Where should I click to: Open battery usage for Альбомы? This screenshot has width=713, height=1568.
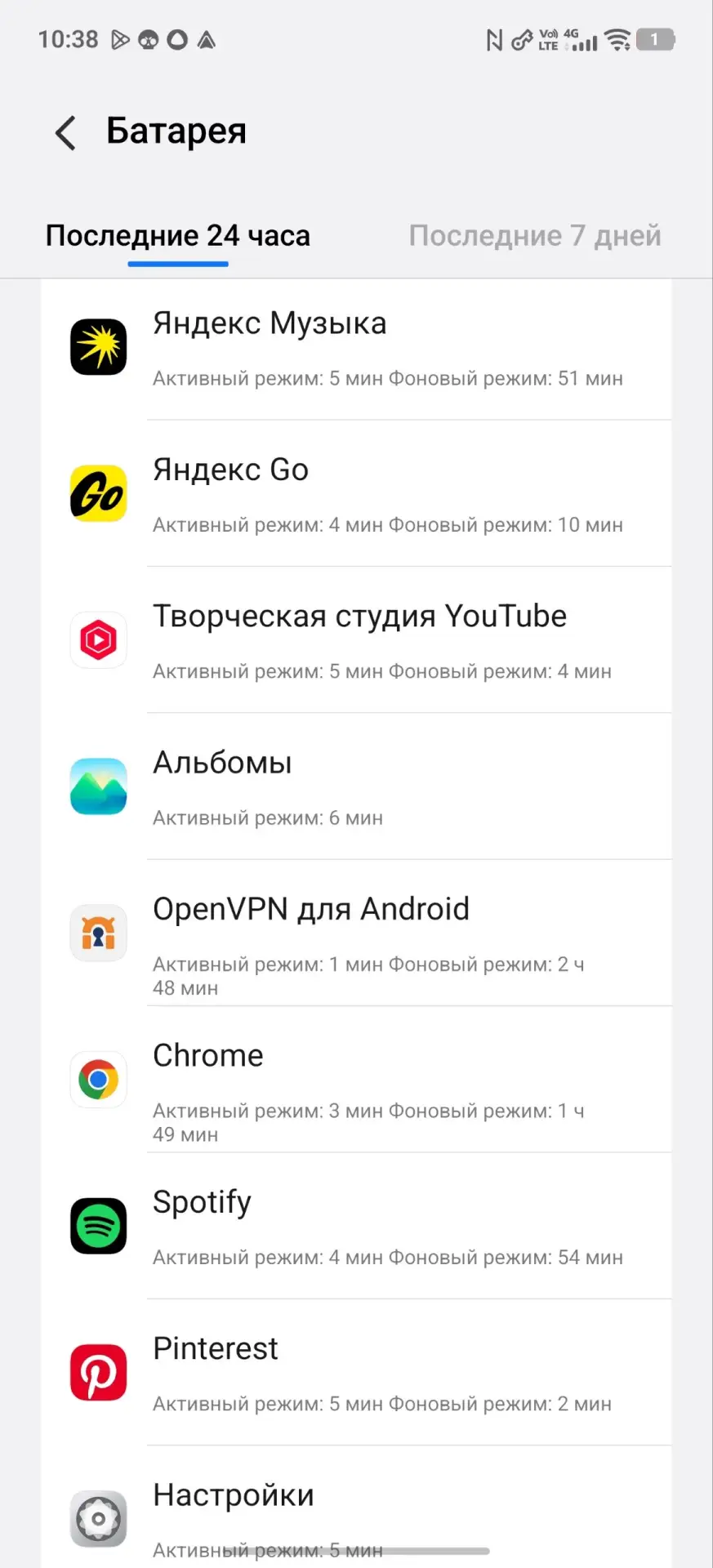[x=356, y=786]
